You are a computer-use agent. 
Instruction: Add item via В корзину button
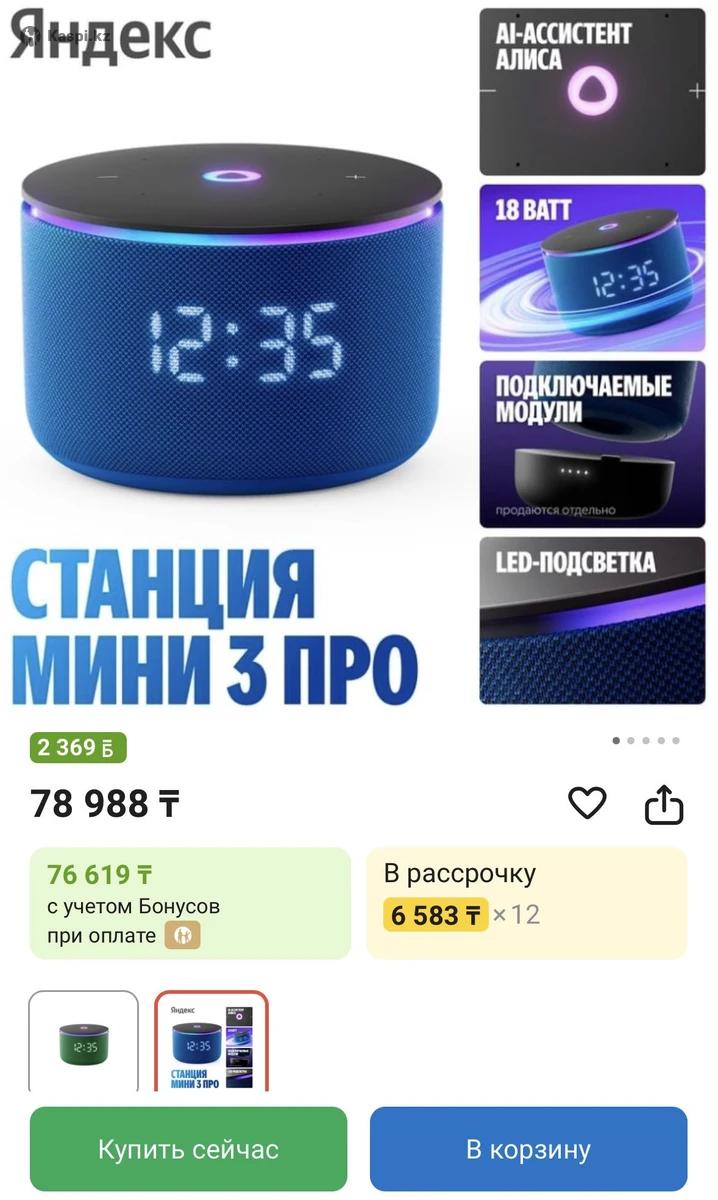pos(528,1149)
